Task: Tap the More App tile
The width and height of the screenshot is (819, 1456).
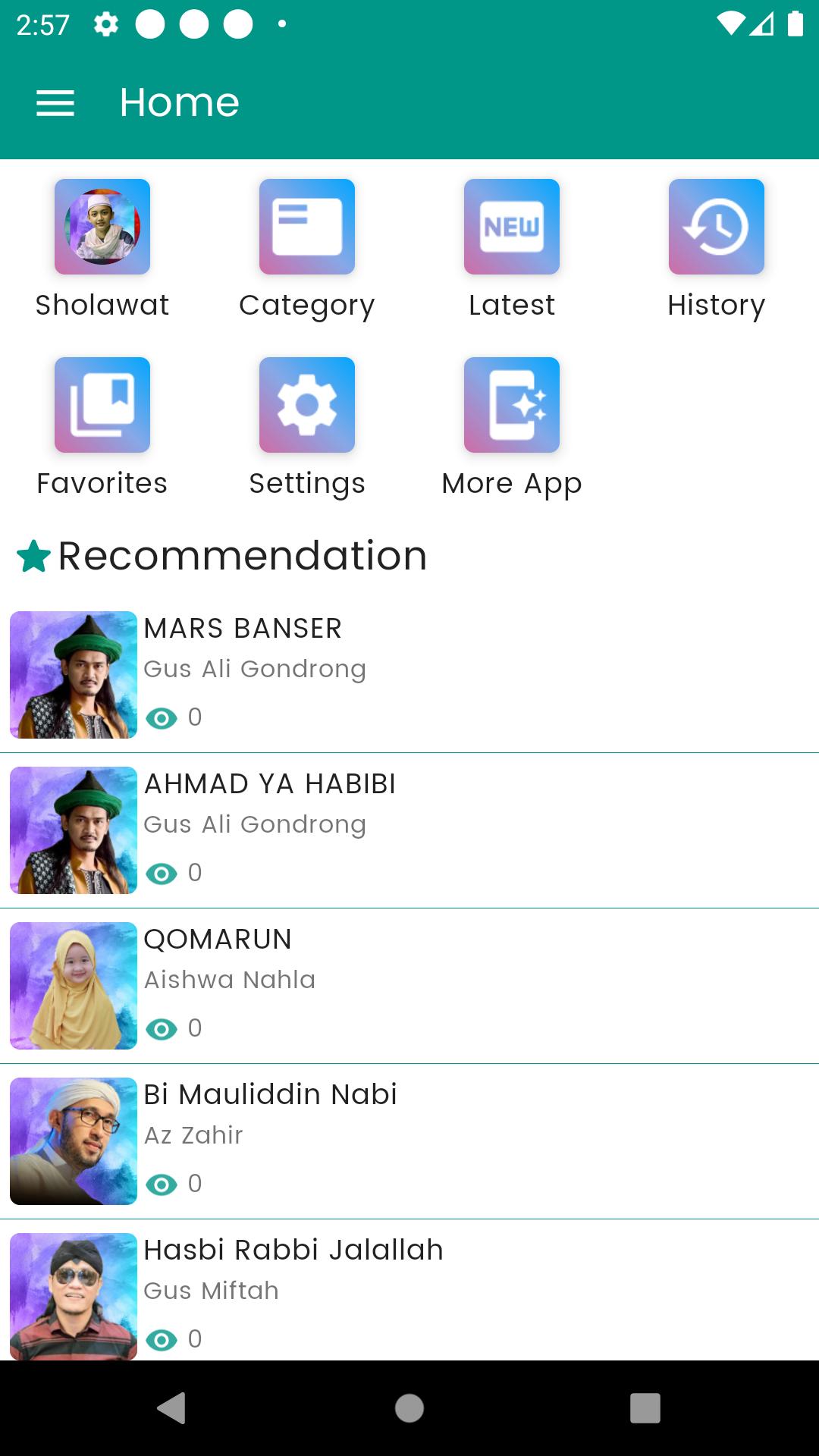Action: pyautogui.click(x=512, y=428)
